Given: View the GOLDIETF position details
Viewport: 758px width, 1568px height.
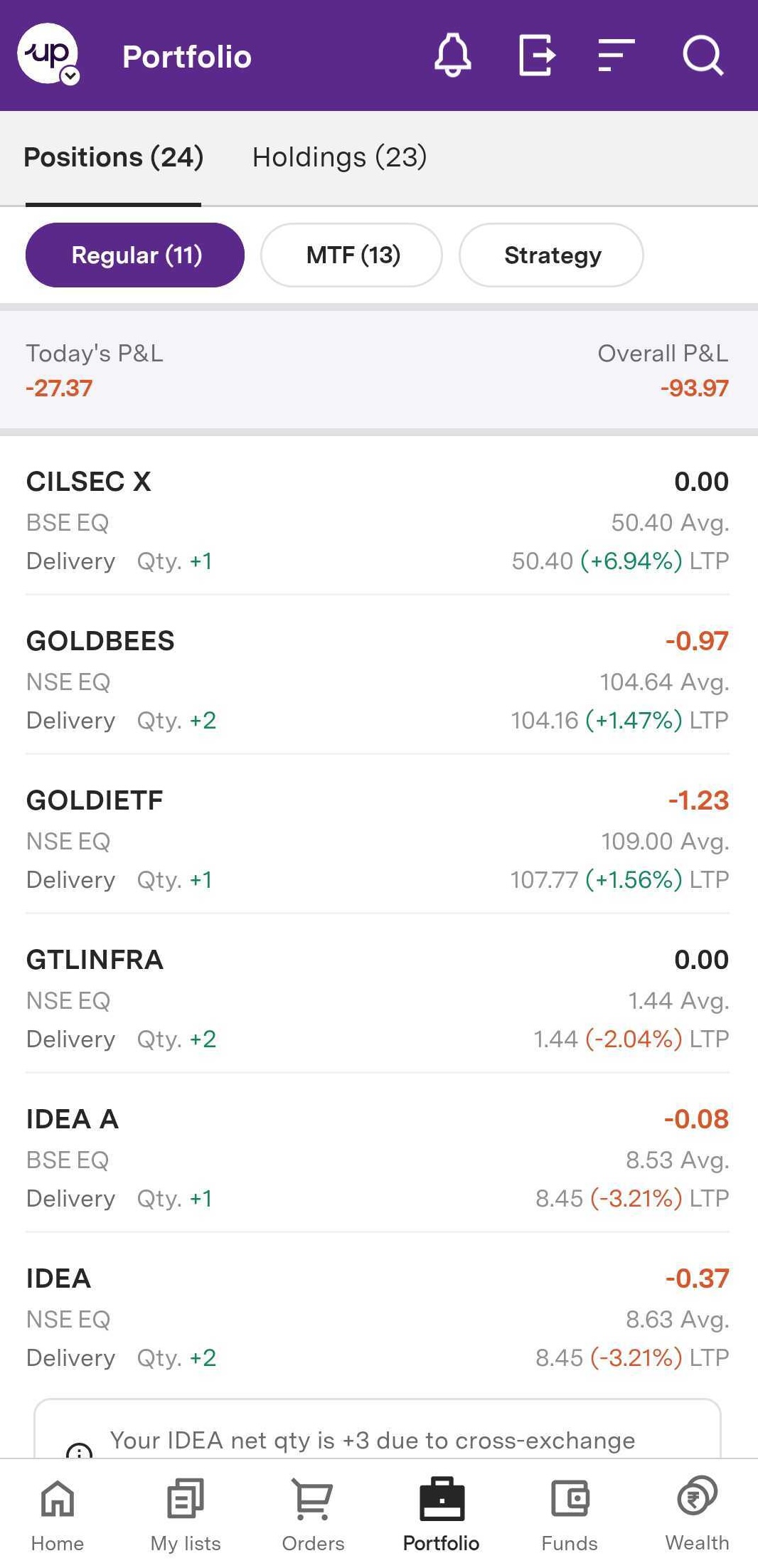Looking at the screenshot, I should 378,839.
